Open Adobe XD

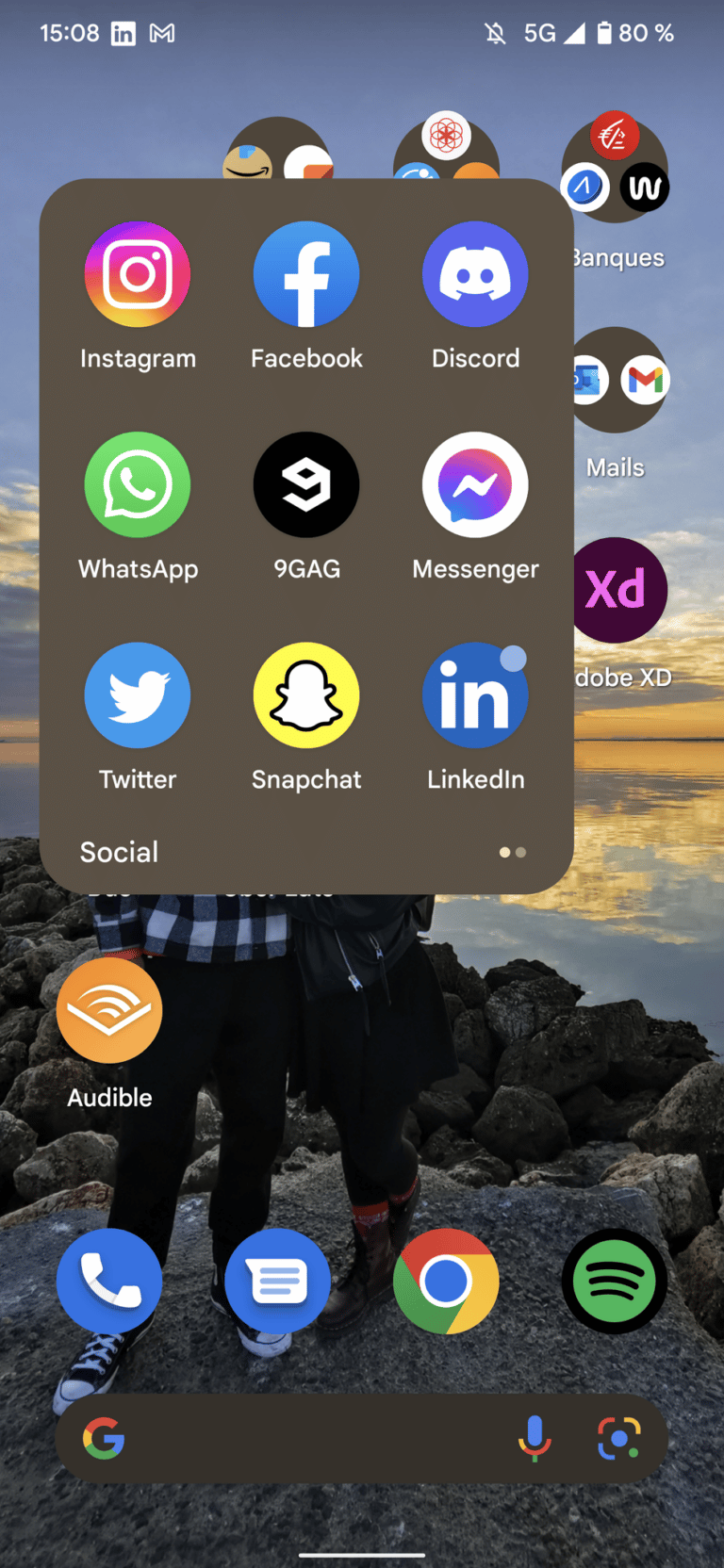tap(619, 590)
